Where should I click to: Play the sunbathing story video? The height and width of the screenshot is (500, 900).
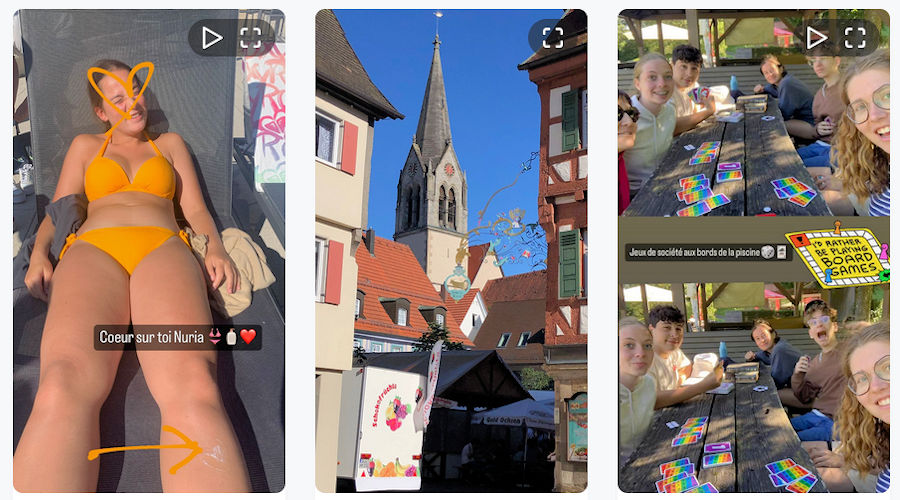click(212, 38)
